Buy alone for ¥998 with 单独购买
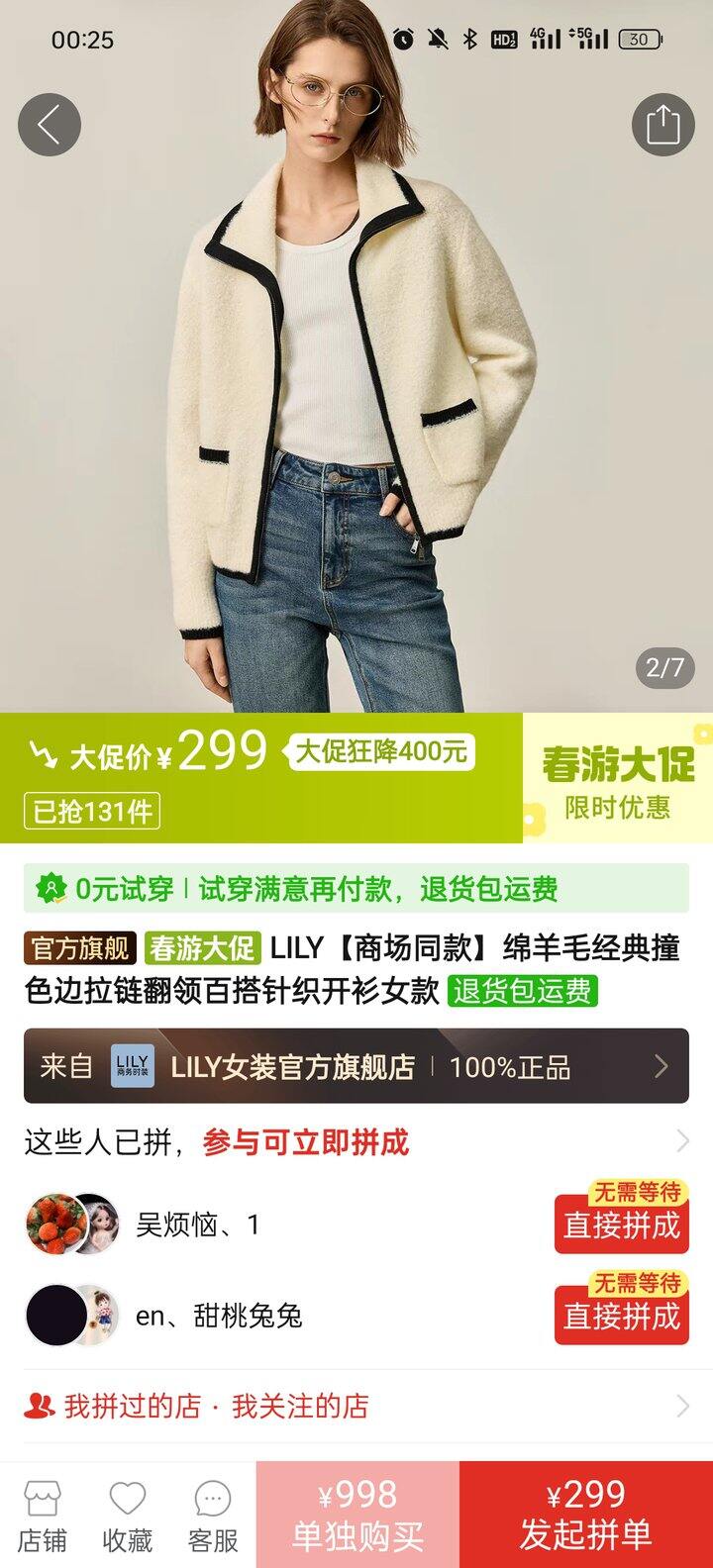Viewport: 713px width, 1568px height. point(357,1515)
